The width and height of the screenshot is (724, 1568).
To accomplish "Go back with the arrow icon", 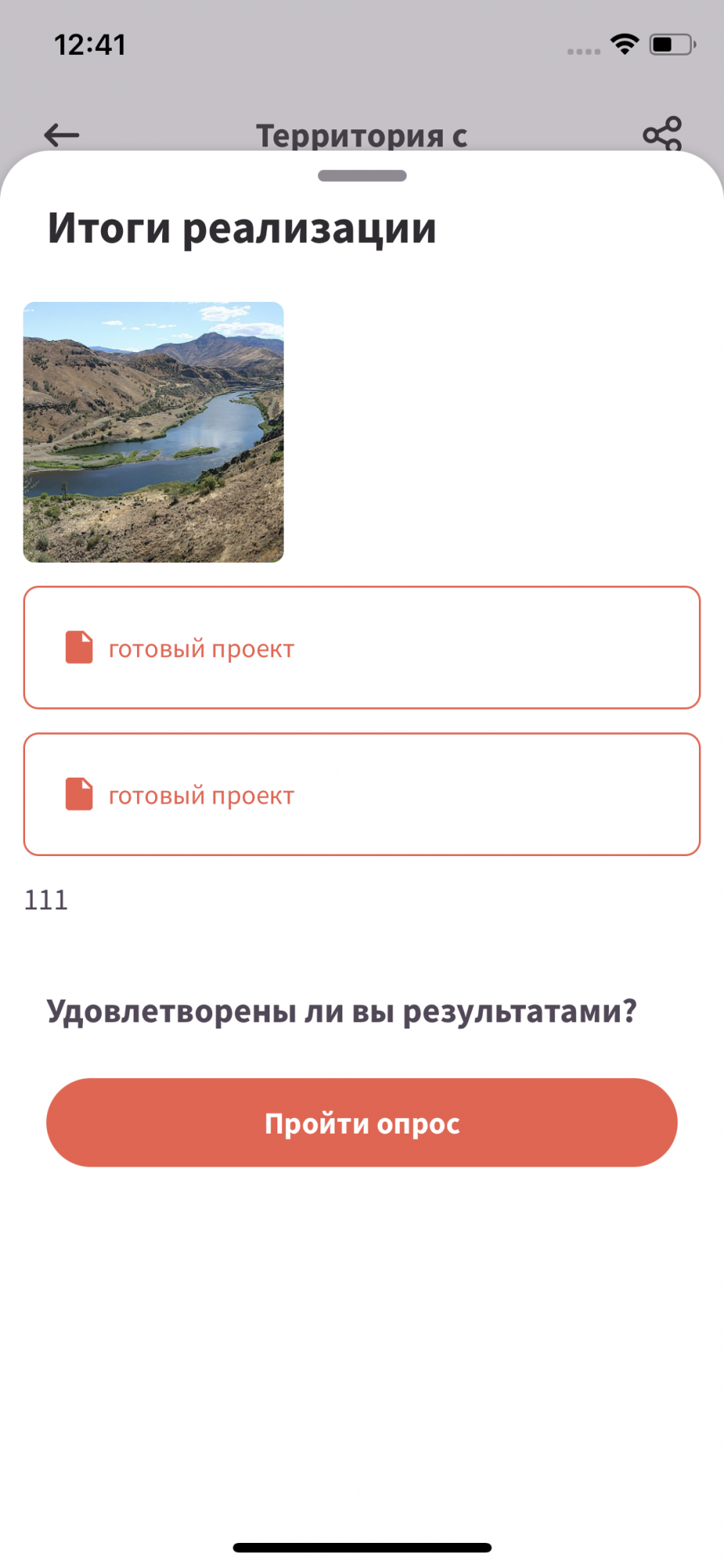I will pos(61,135).
